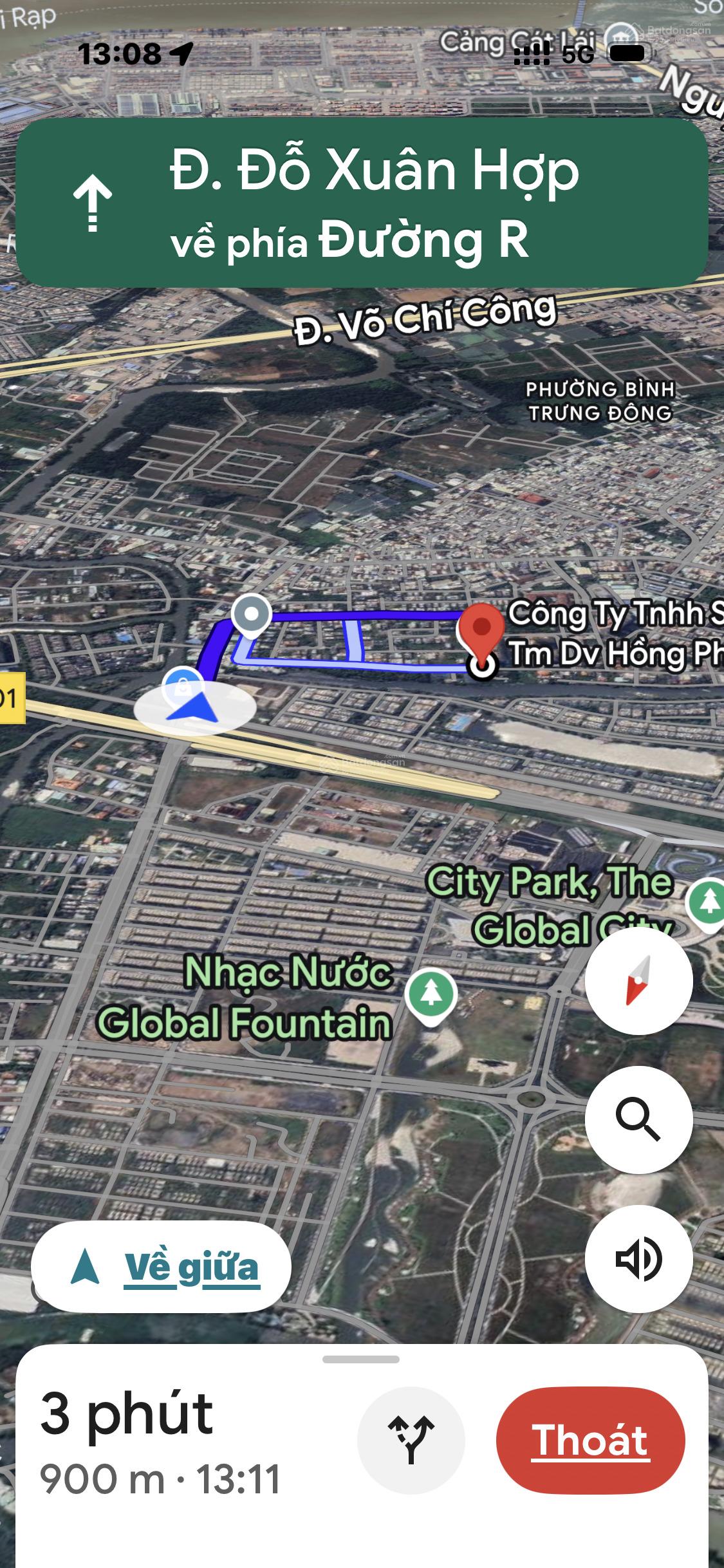The height and width of the screenshot is (1568, 724).
Task: Tap the red destination pin marker
Action: 483,629
